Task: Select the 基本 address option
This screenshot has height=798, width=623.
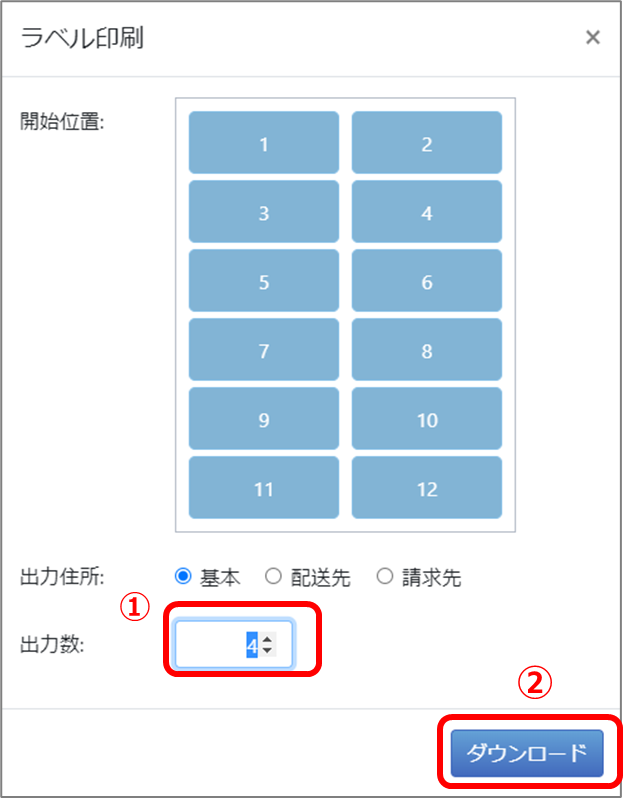Action: pyautogui.click(x=183, y=577)
